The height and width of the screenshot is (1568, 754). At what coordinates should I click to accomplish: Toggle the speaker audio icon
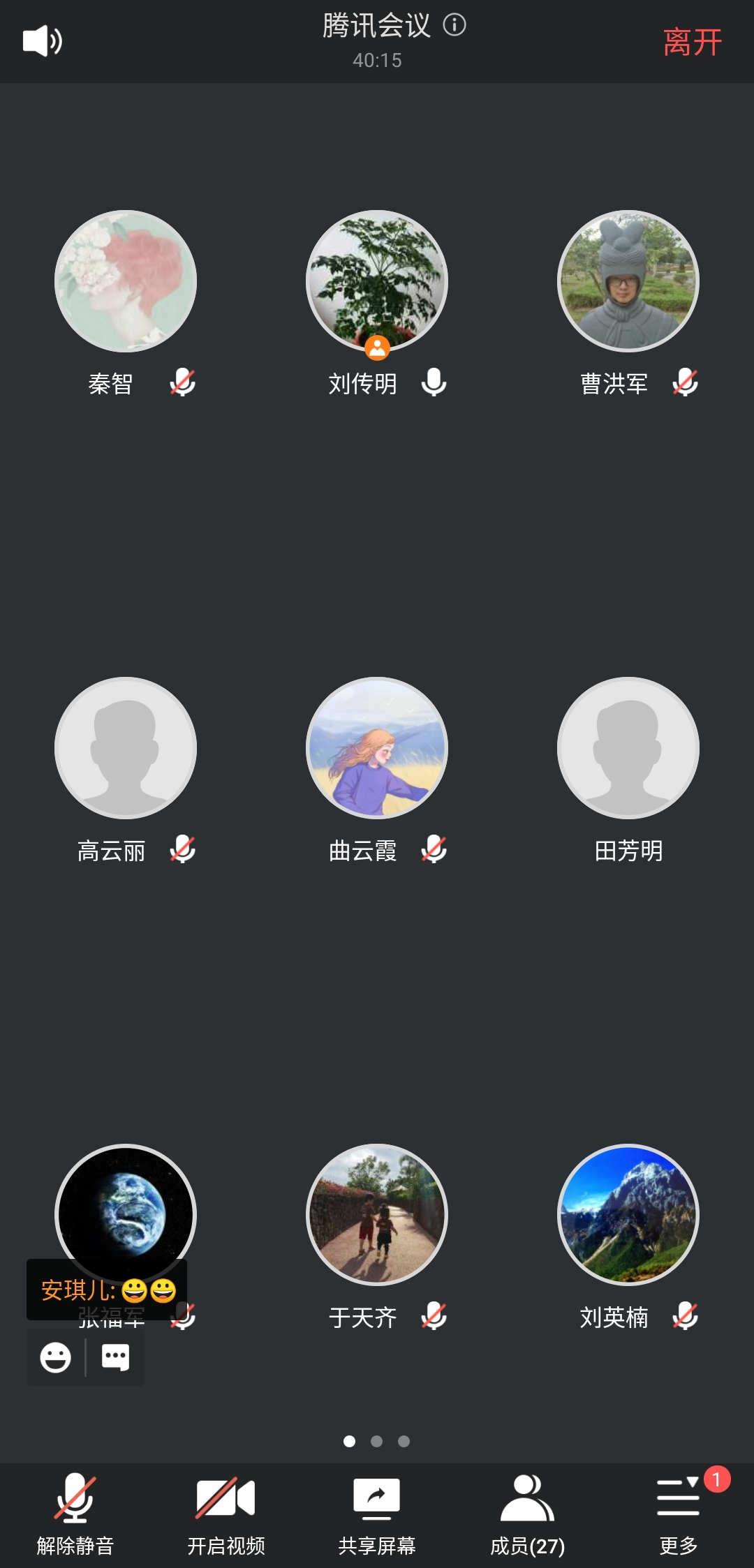[42, 41]
